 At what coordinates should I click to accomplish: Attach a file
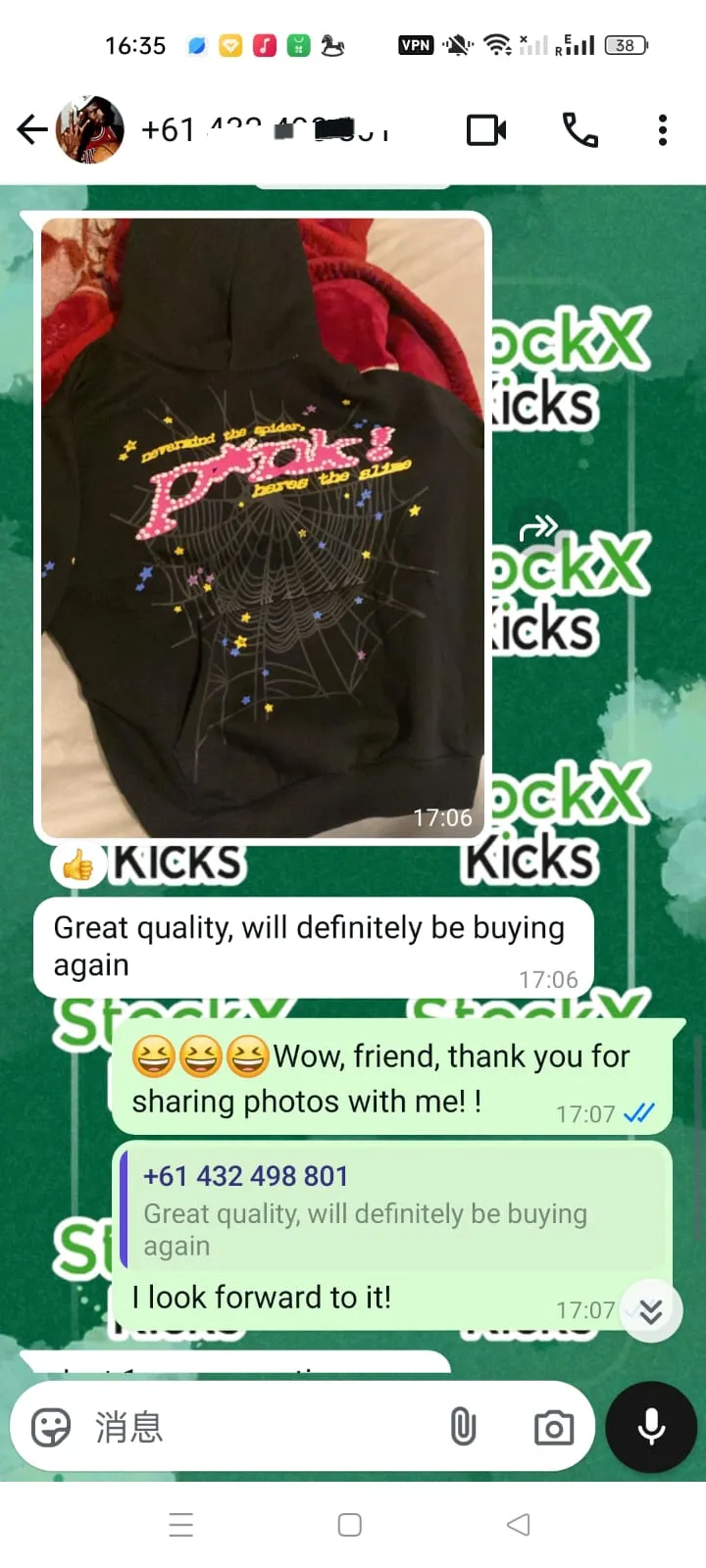(x=463, y=1427)
